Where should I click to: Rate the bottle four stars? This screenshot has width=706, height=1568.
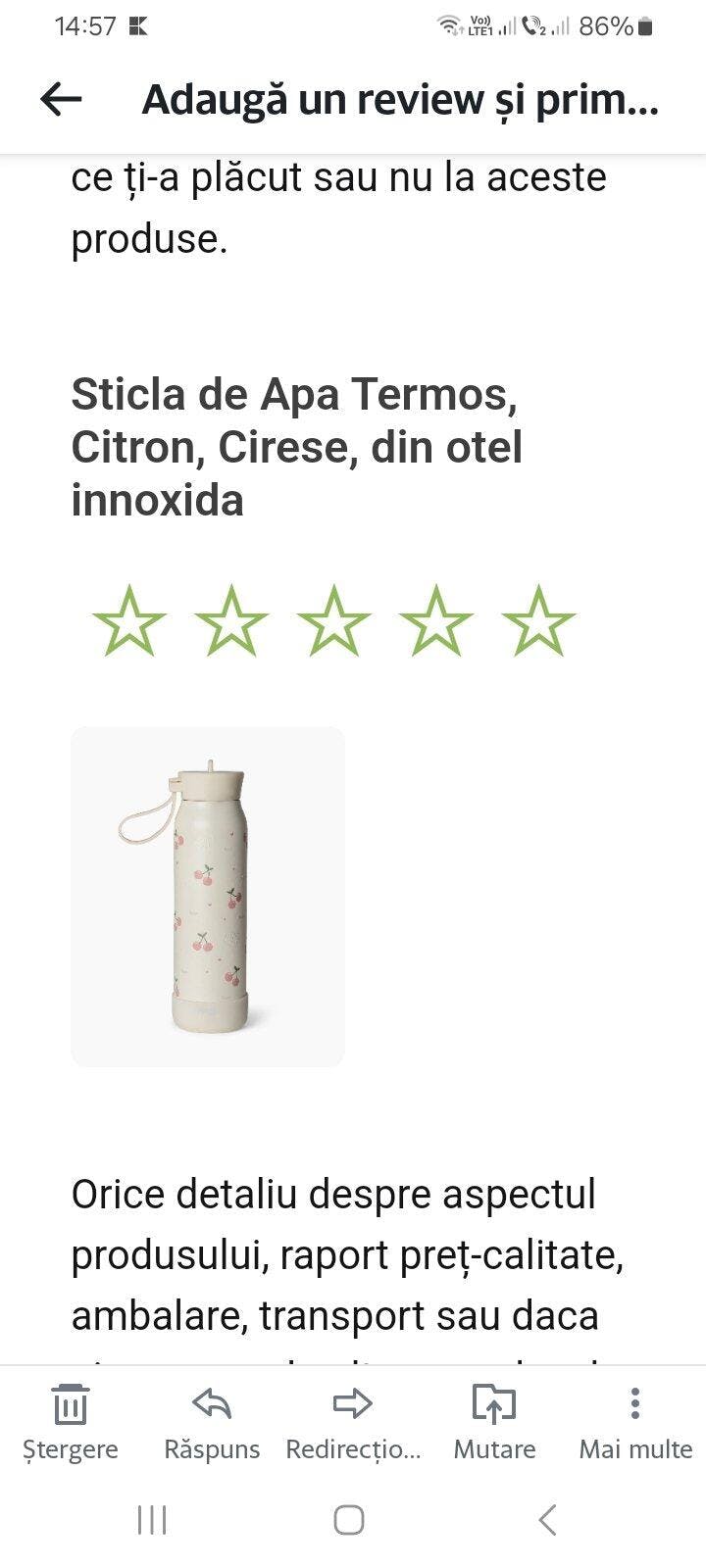click(435, 620)
